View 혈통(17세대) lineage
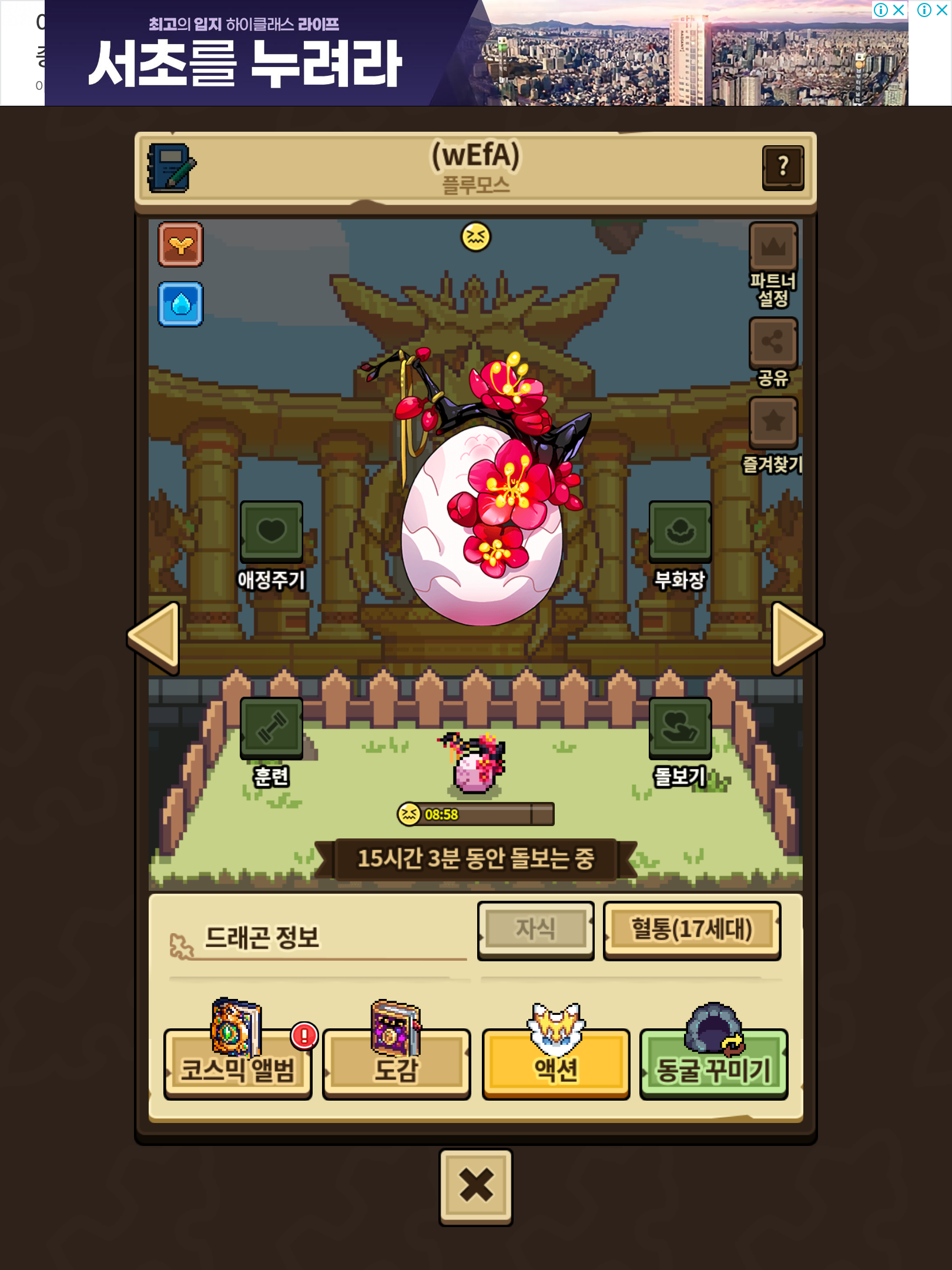The width and height of the screenshot is (952, 1270). pos(692,930)
